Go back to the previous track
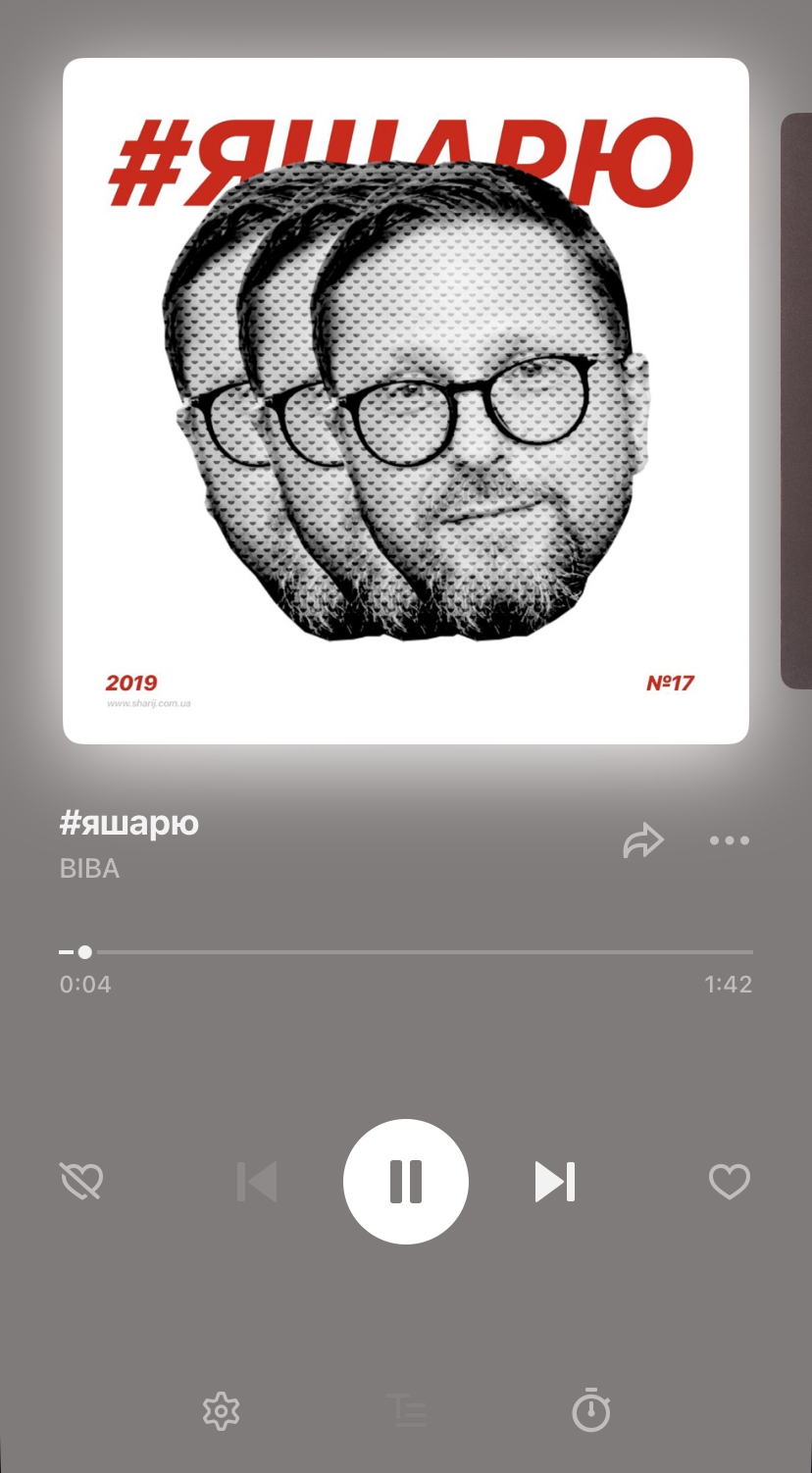 click(x=257, y=1182)
